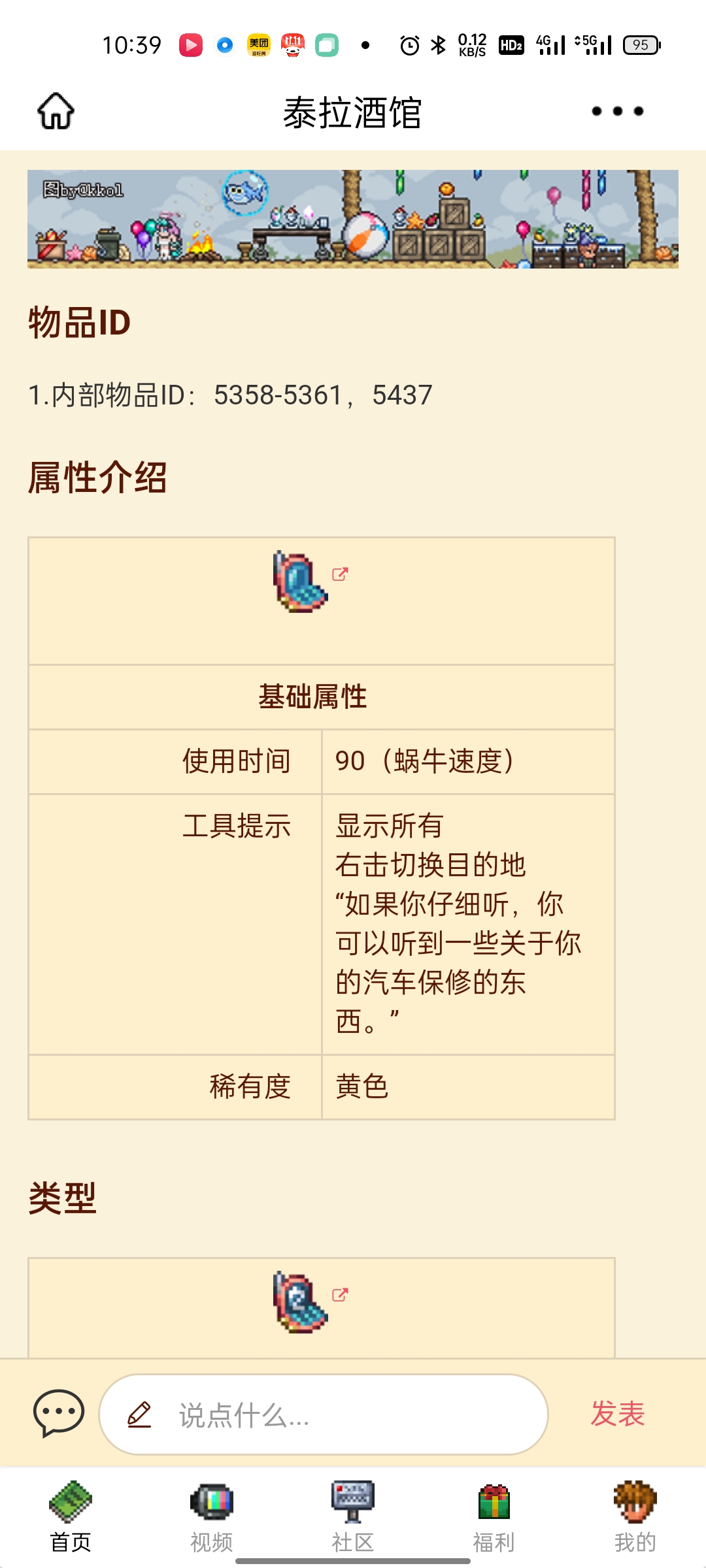Focus the 说点什么 comment input field

coord(324,1414)
